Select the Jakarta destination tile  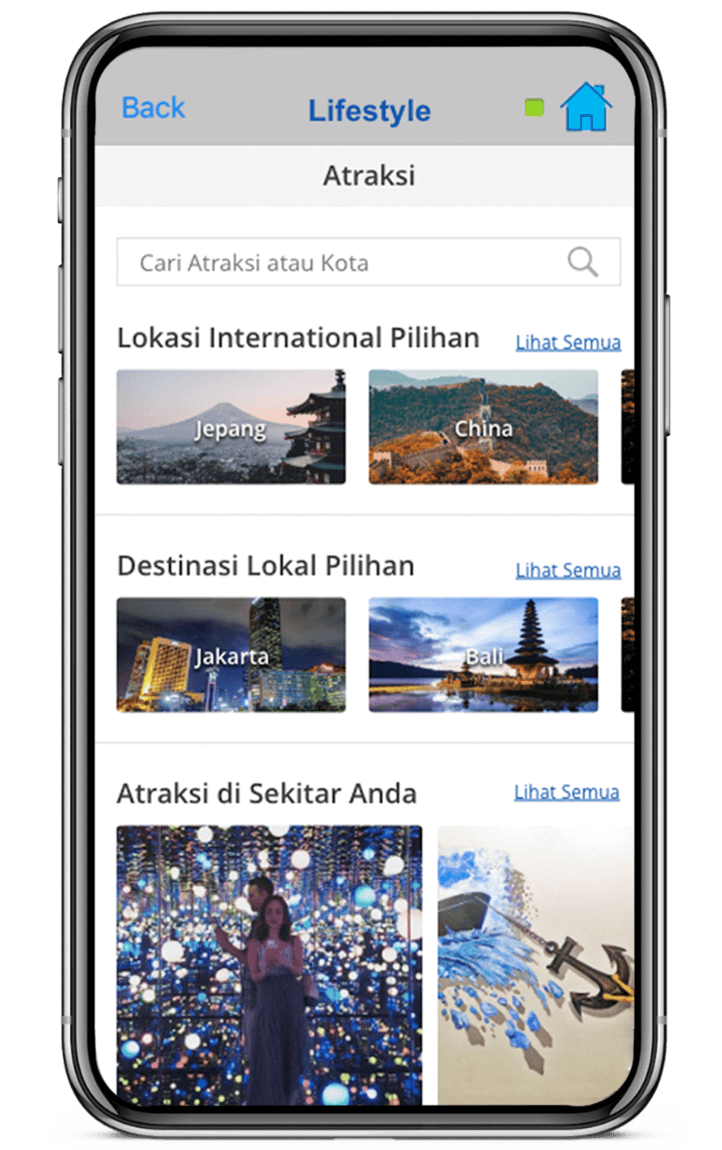(x=231, y=655)
